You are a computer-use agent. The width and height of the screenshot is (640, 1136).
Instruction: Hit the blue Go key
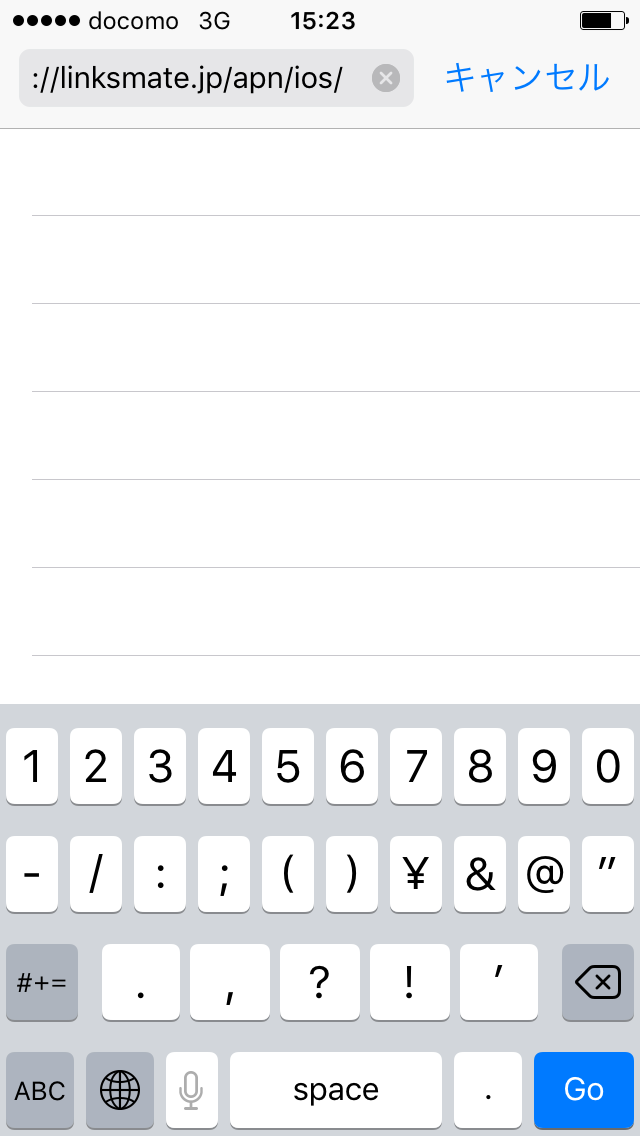click(584, 1090)
